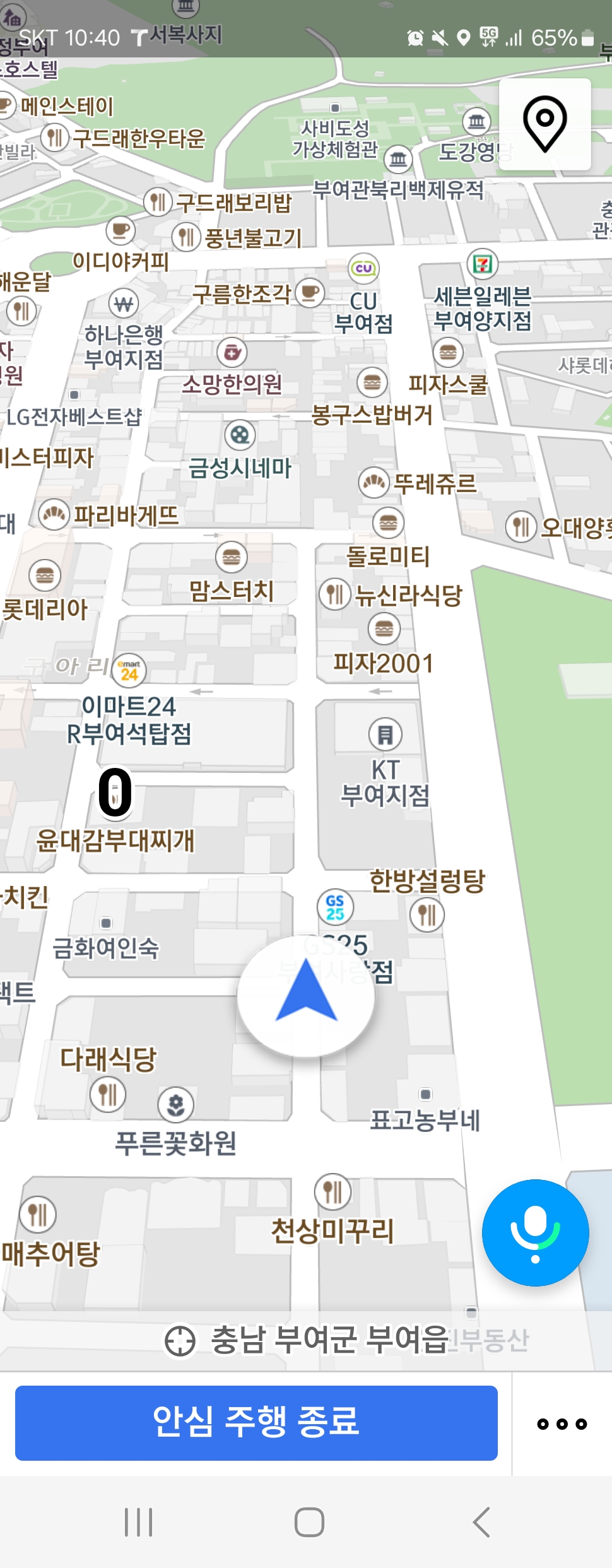Open recent apps from navigation bar
Screen dimensions: 612x1568
point(138,1522)
